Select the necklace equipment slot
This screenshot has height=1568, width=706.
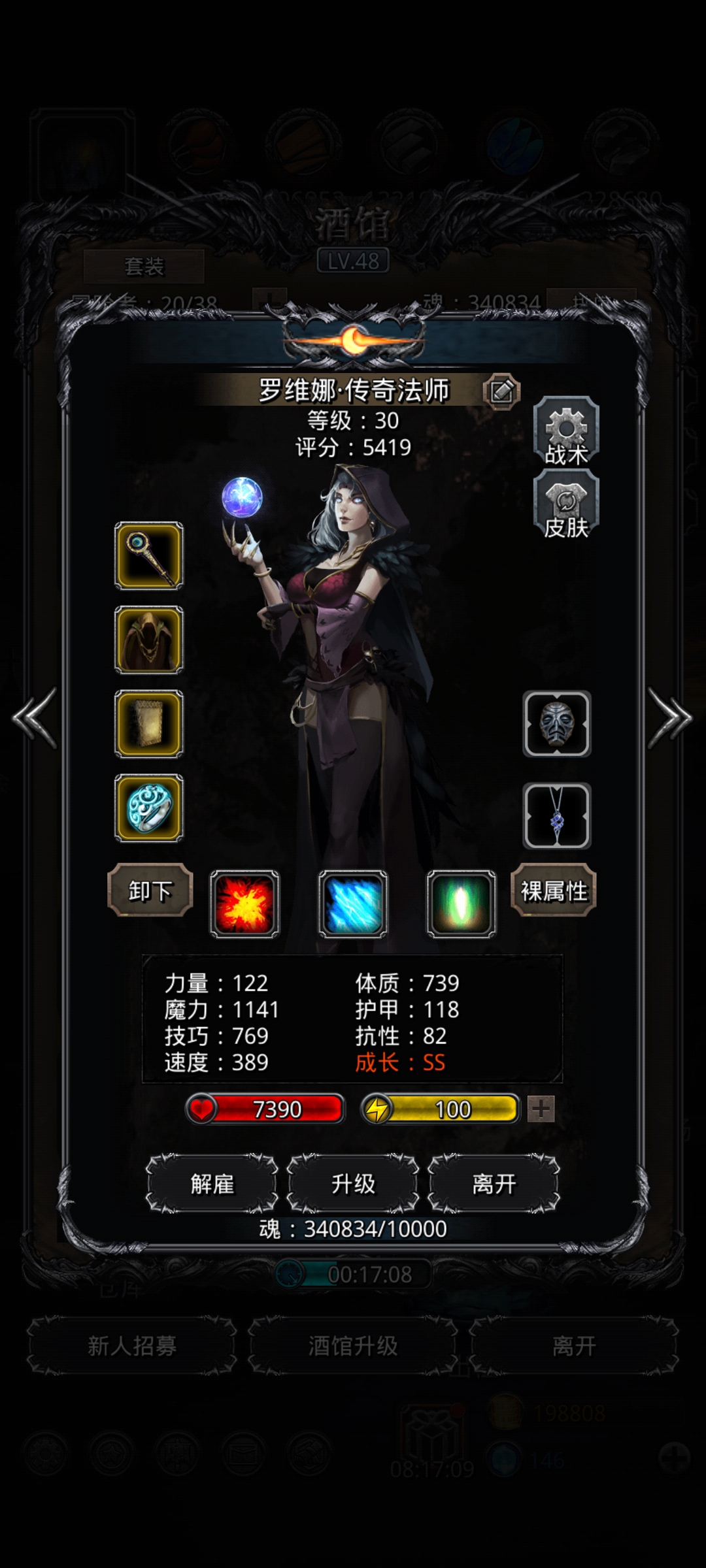coord(557,816)
